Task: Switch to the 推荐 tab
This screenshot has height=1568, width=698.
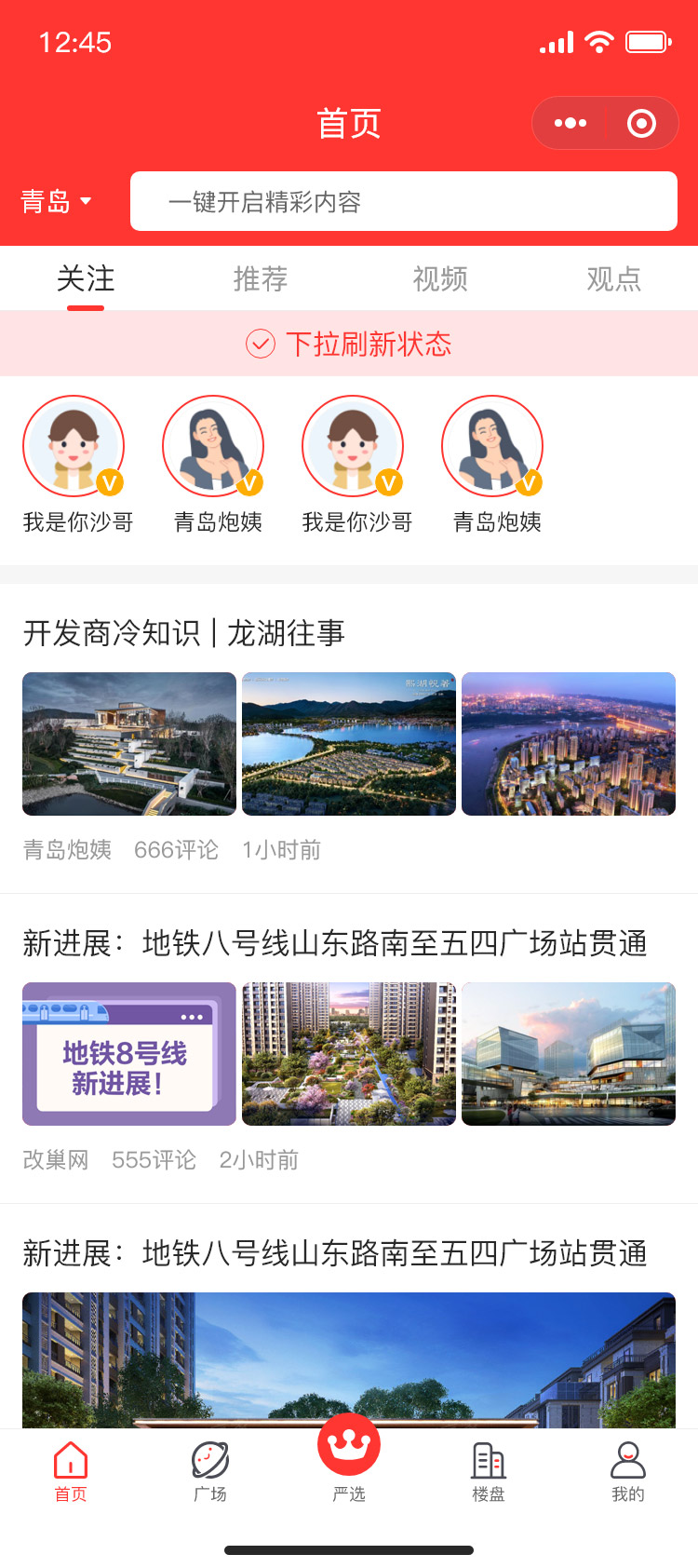Action: pos(260,278)
